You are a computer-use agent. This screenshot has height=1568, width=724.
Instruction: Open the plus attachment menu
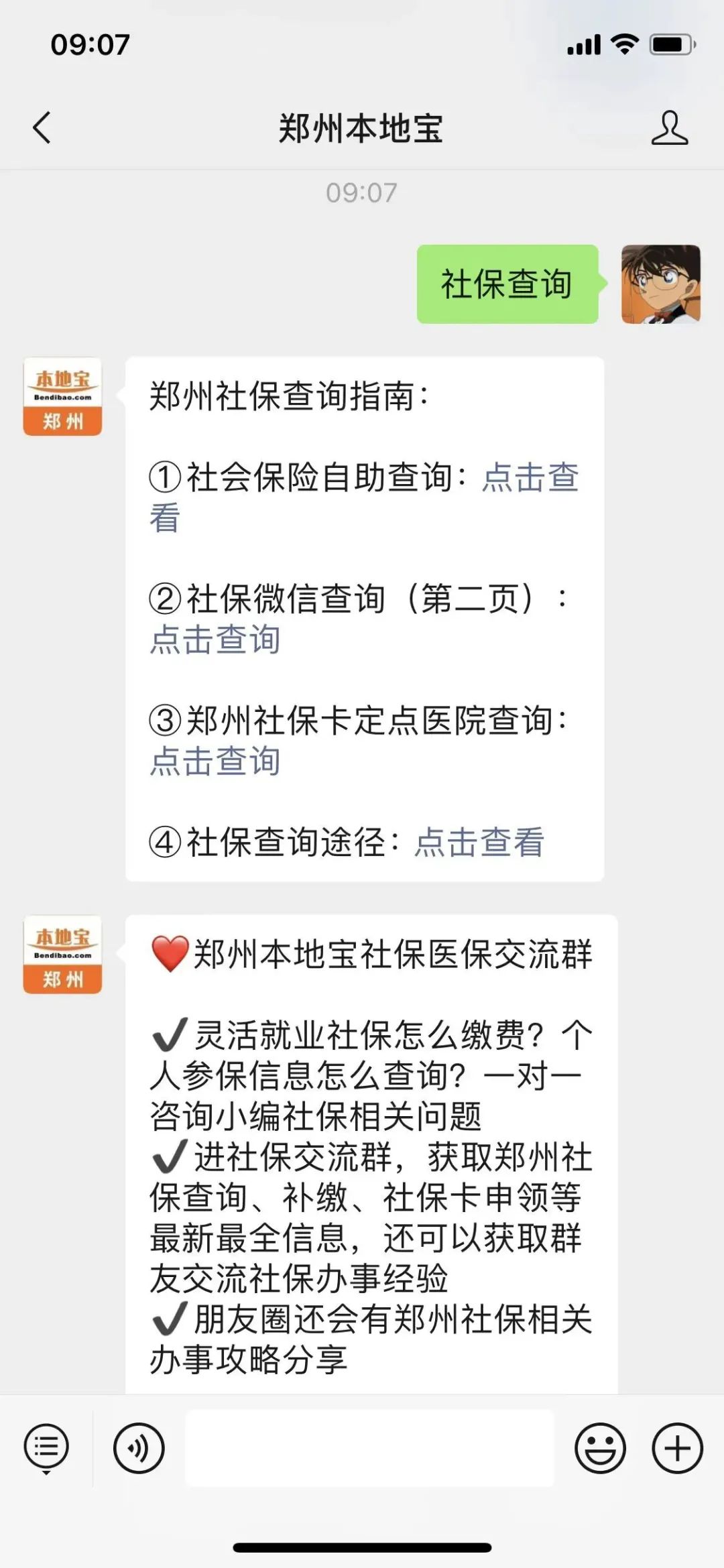677,1448
